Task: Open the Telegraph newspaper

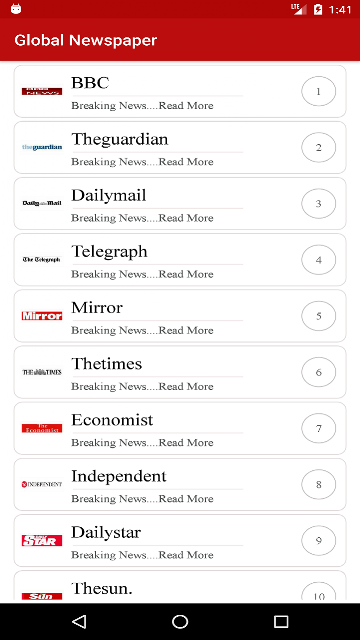Action: 180,260
